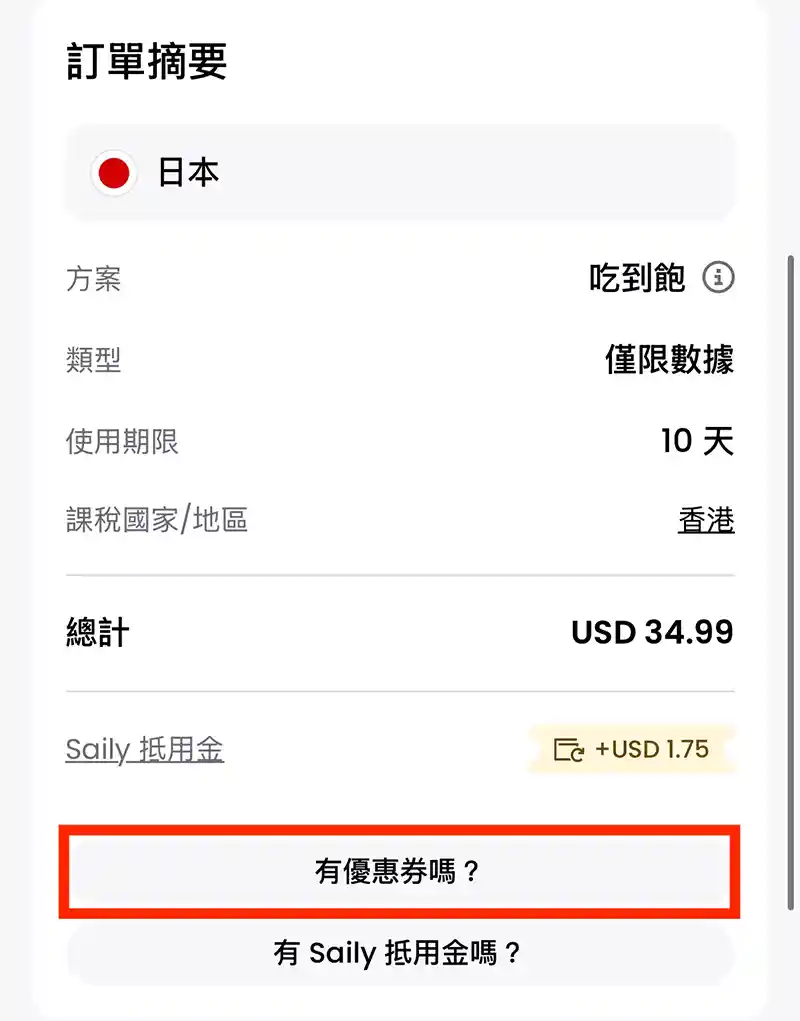Tap the 有優惠券嗎？ button

pos(399,872)
